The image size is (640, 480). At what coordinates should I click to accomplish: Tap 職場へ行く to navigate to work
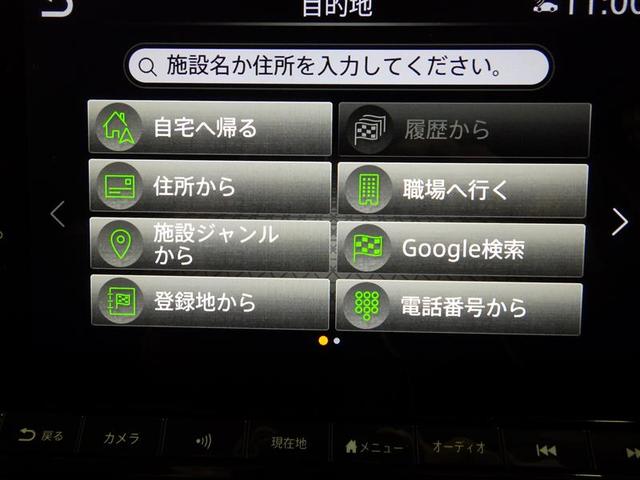point(462,189)
